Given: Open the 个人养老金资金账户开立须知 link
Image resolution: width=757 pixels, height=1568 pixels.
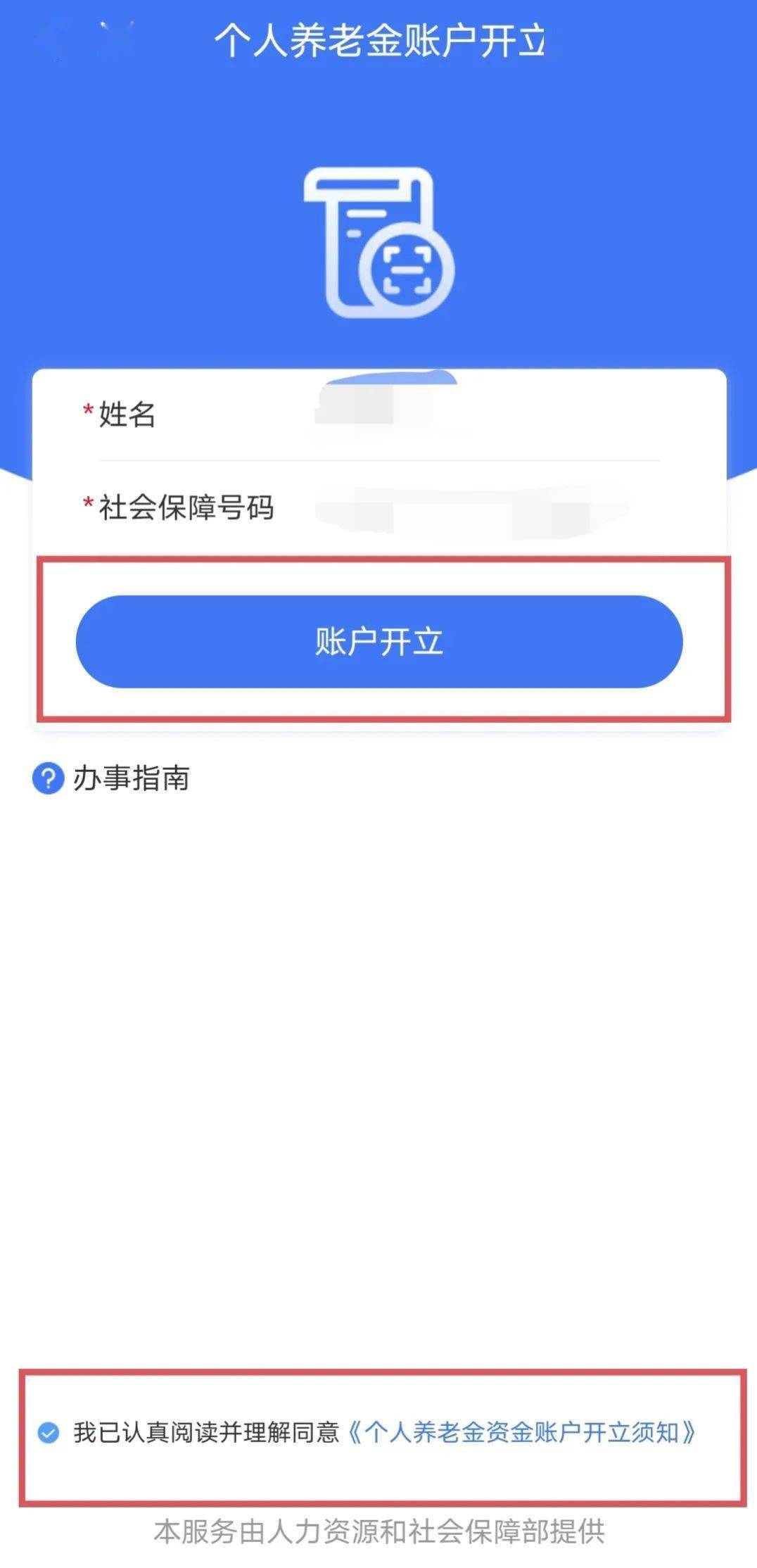Looking at the screenshot, I should coord(521,1432).
